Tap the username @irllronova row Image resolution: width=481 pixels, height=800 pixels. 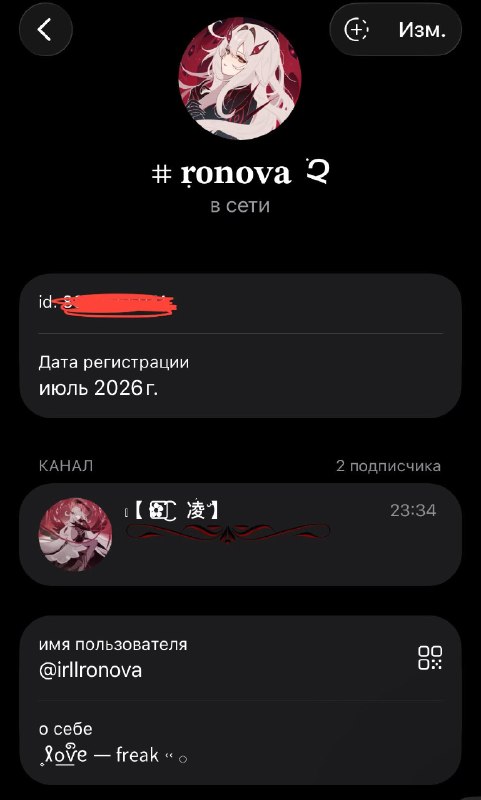240,658
